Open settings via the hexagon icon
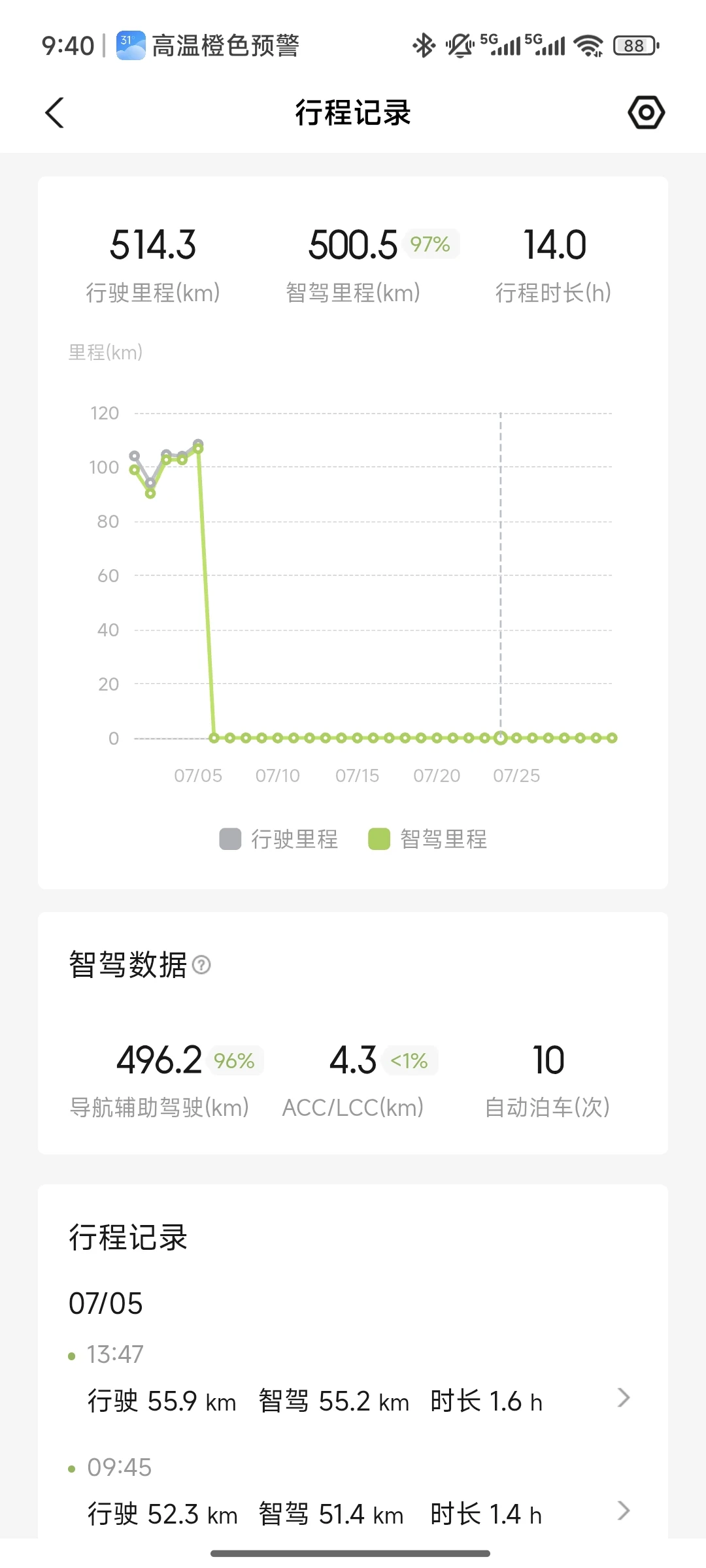Screen dimensions: 706x1568 coord(646,112)
